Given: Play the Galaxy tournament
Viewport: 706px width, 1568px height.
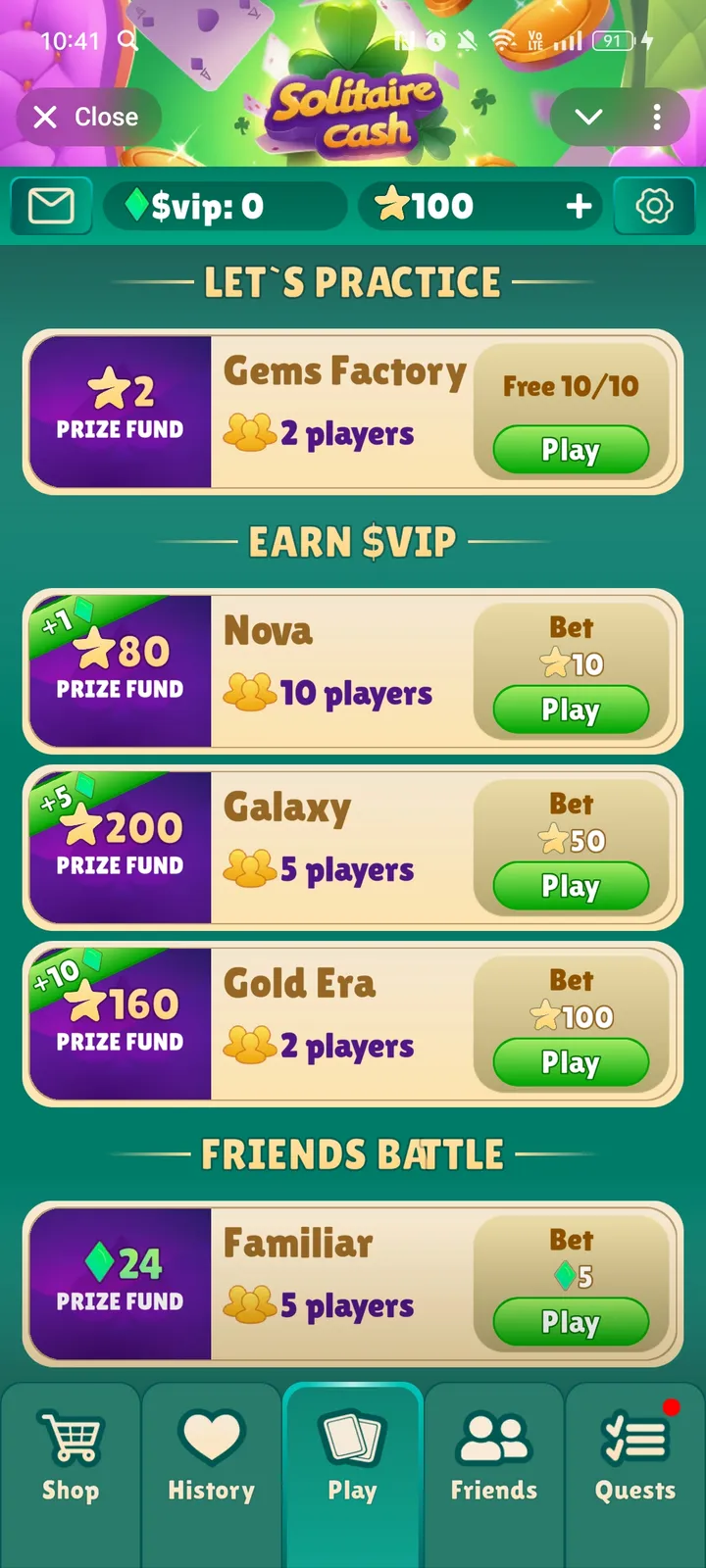Looking at the screenshot, I should [572, 886].
